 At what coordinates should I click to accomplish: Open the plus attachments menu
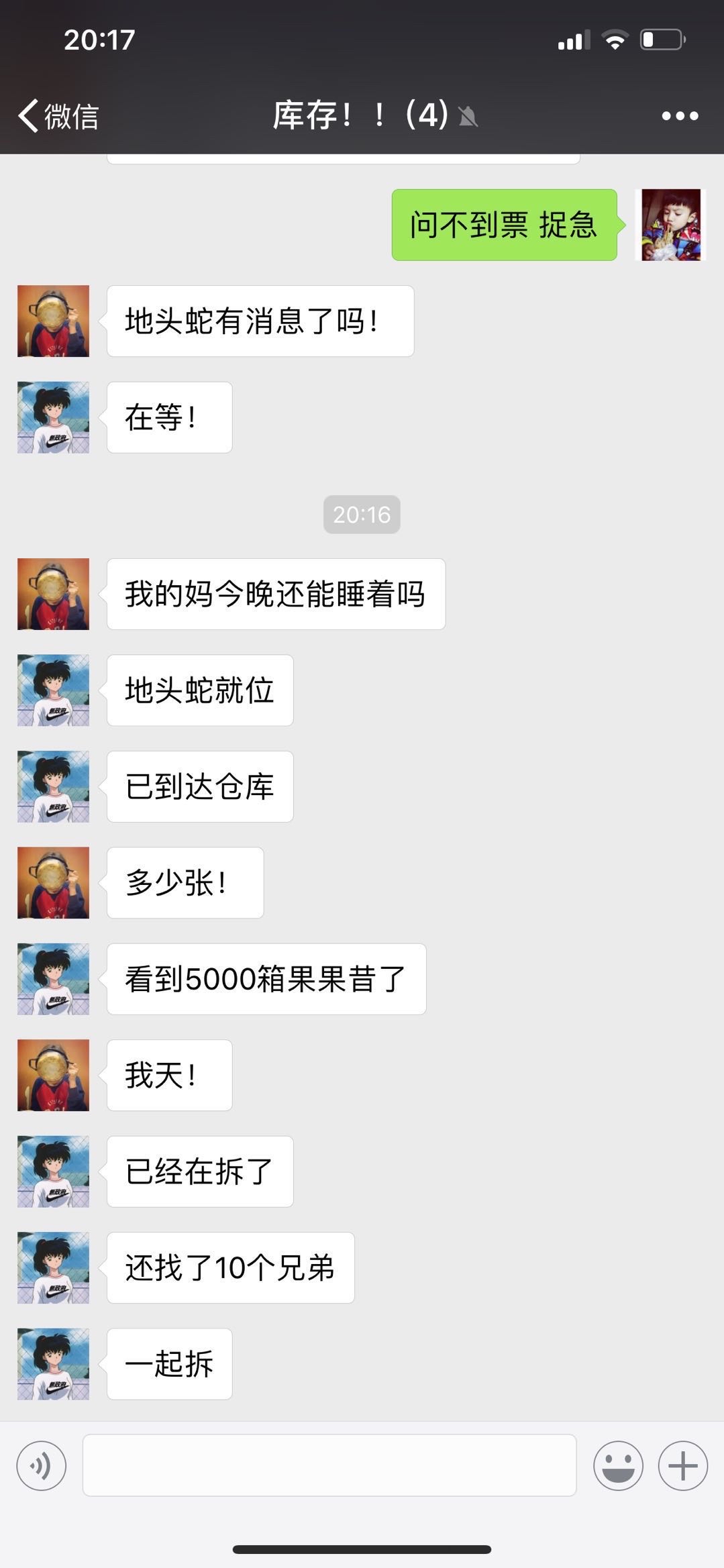pyautogui.click(x=682, y=1465)
